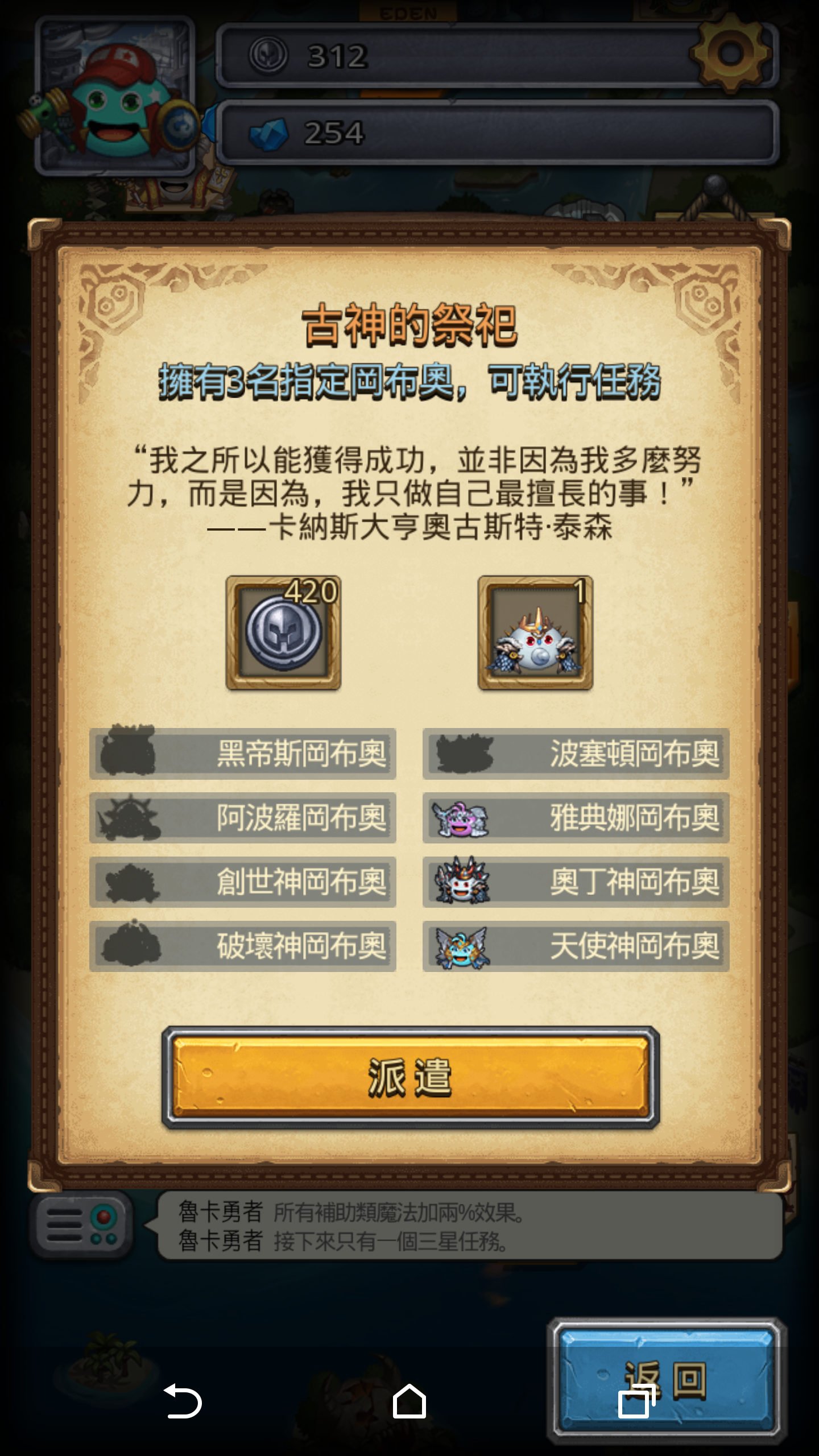View the gumball reward with count 1
819x1456 pixels.
pyautogui.click(x=535, y=633)
